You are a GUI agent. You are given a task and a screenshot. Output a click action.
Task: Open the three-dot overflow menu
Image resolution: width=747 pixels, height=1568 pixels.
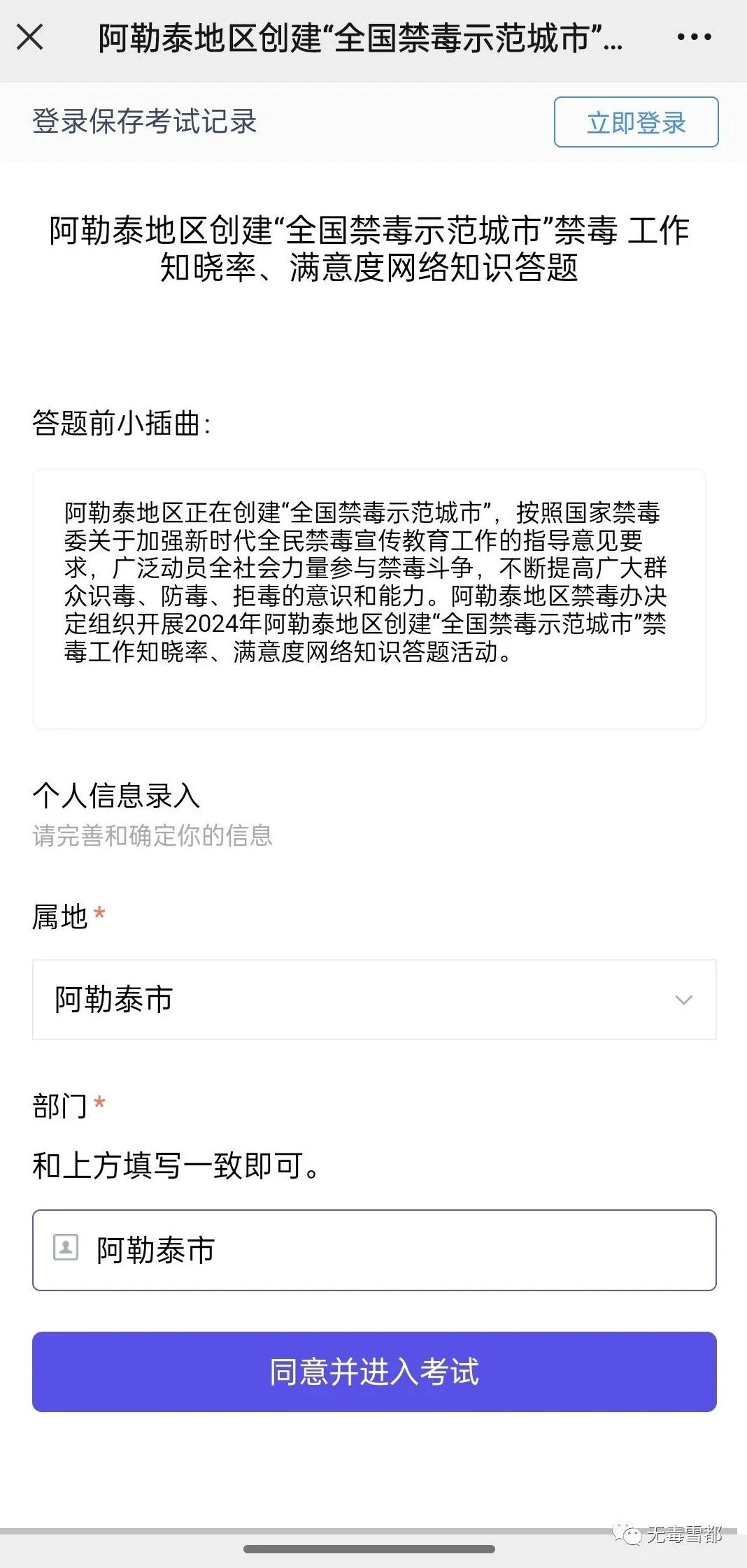coord(694,37)
